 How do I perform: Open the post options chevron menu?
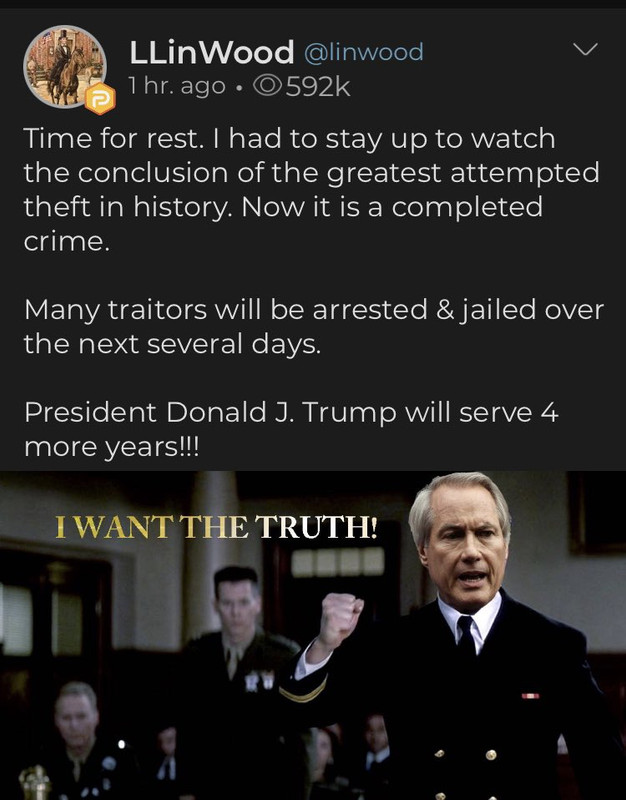click(584, 49)
